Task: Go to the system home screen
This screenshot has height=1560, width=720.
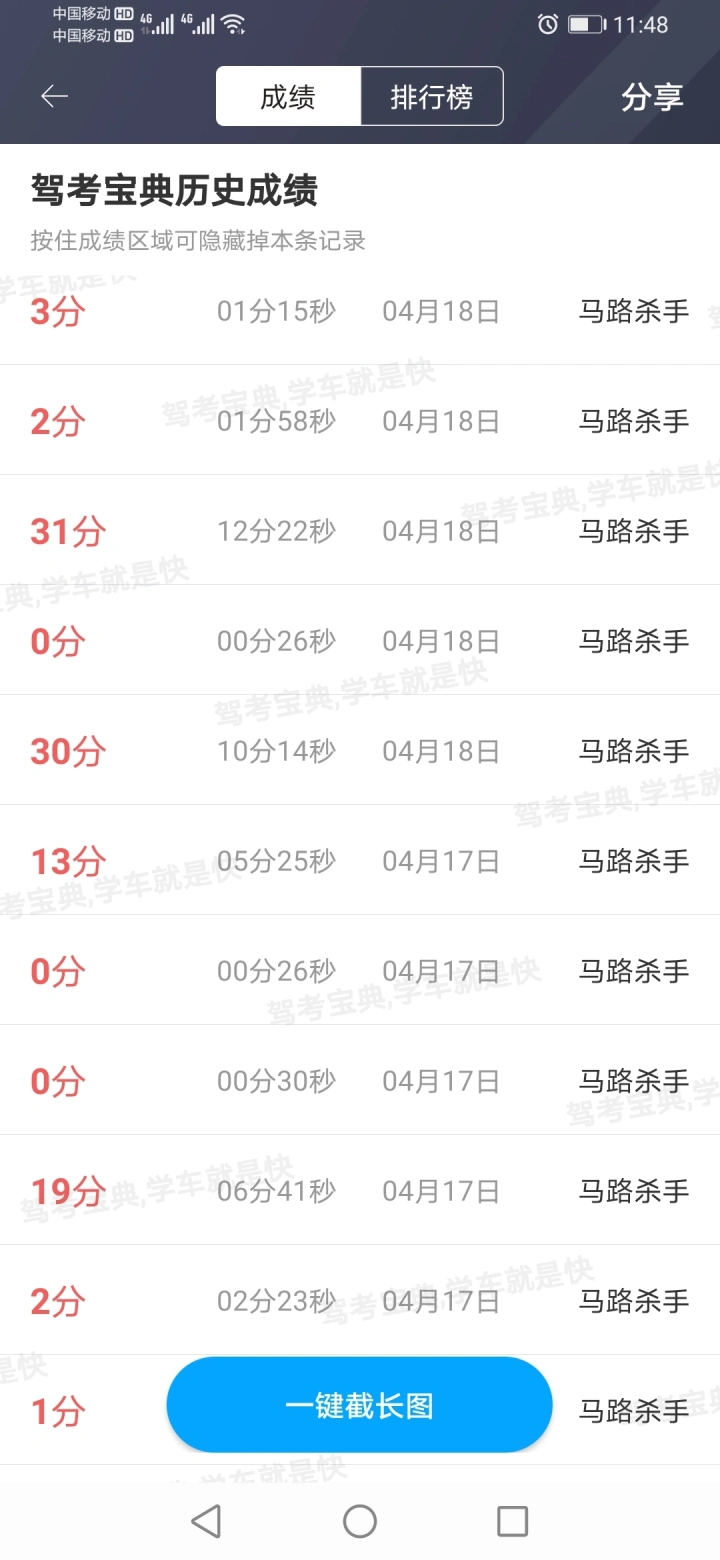Action: point(360,1521)
